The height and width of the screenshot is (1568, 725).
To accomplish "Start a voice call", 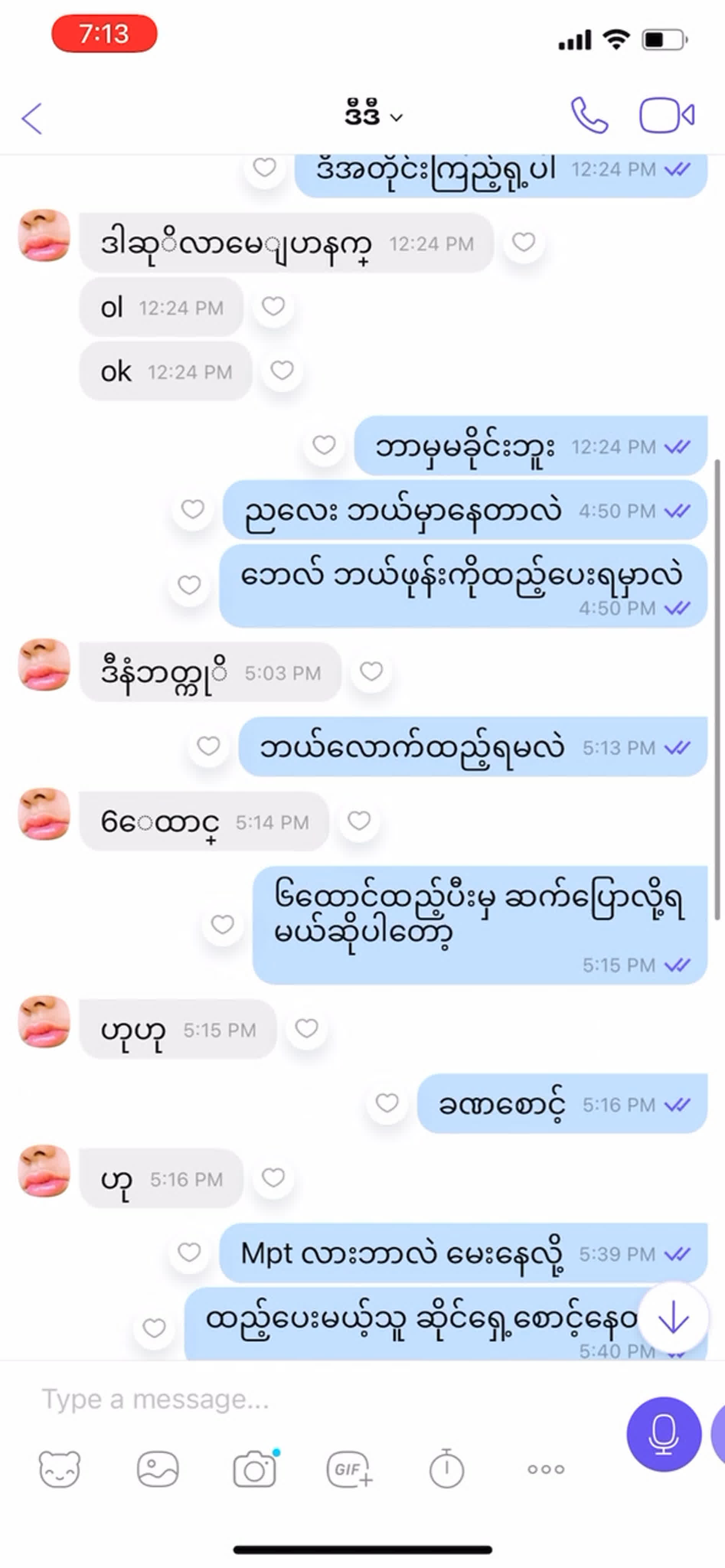I will [x=589, y=115].
